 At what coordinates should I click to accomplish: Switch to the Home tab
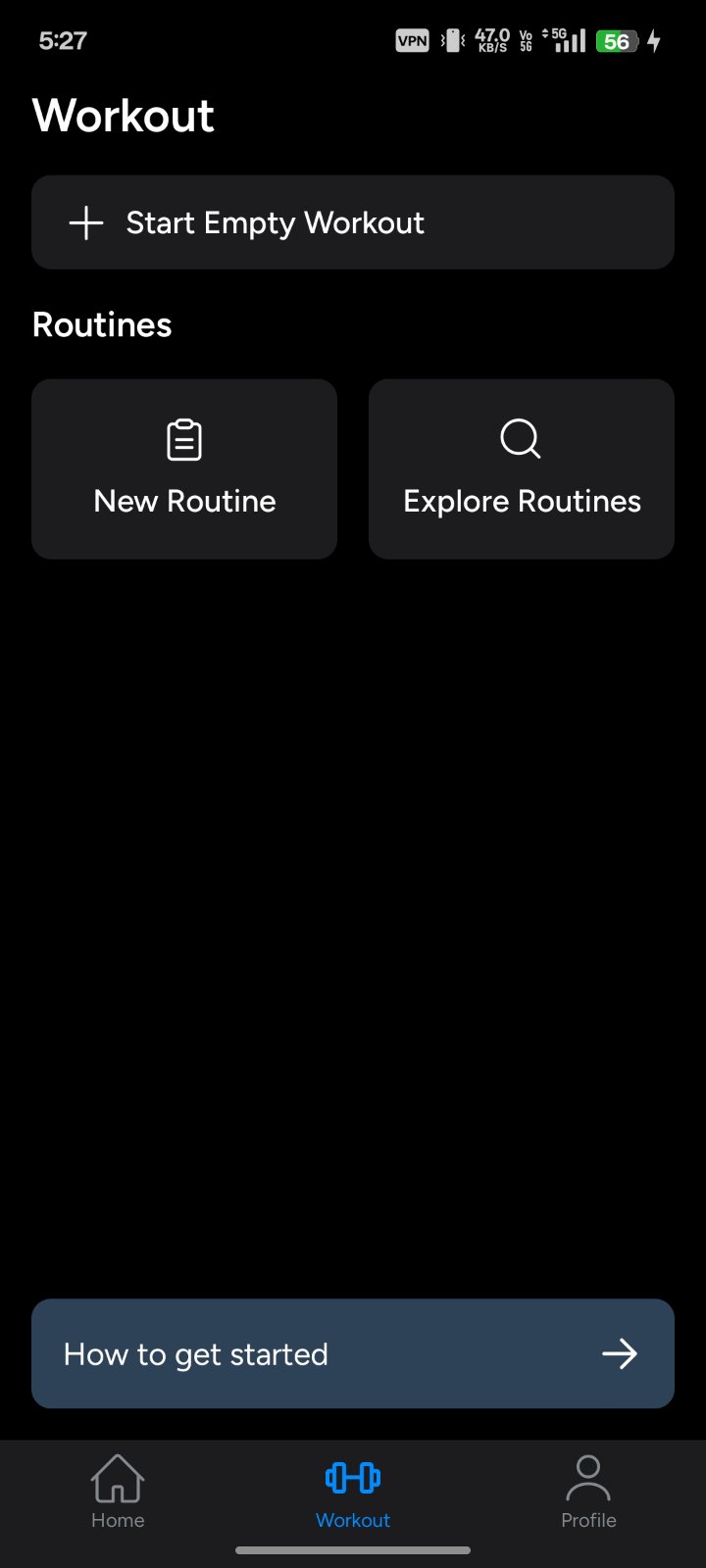[x=118, y=1492]
